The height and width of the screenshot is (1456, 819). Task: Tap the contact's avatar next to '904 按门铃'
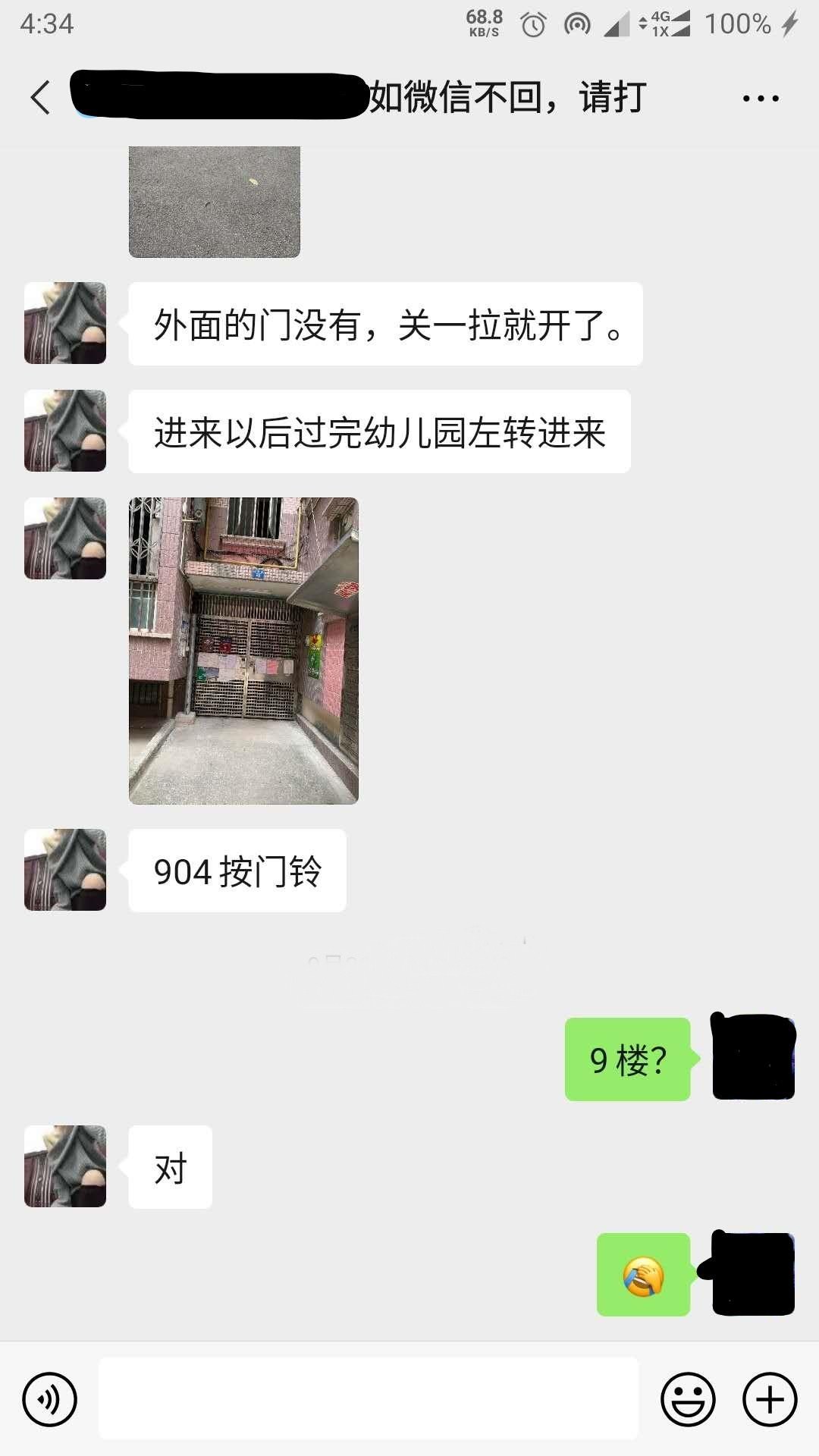(65, 870)
